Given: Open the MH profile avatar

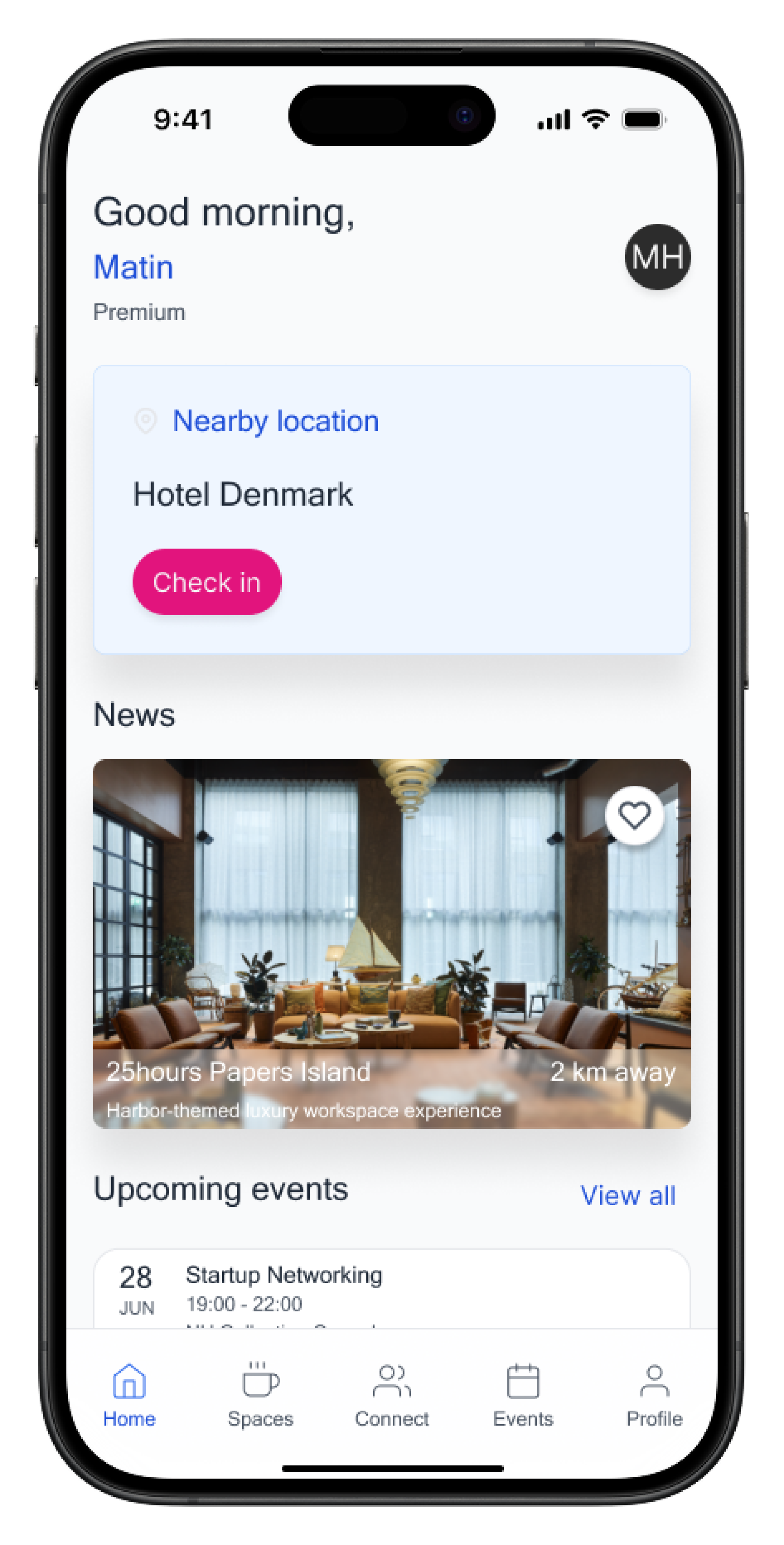Looking at the screenshot, I should pyautogui.click(x=657, y=257).
